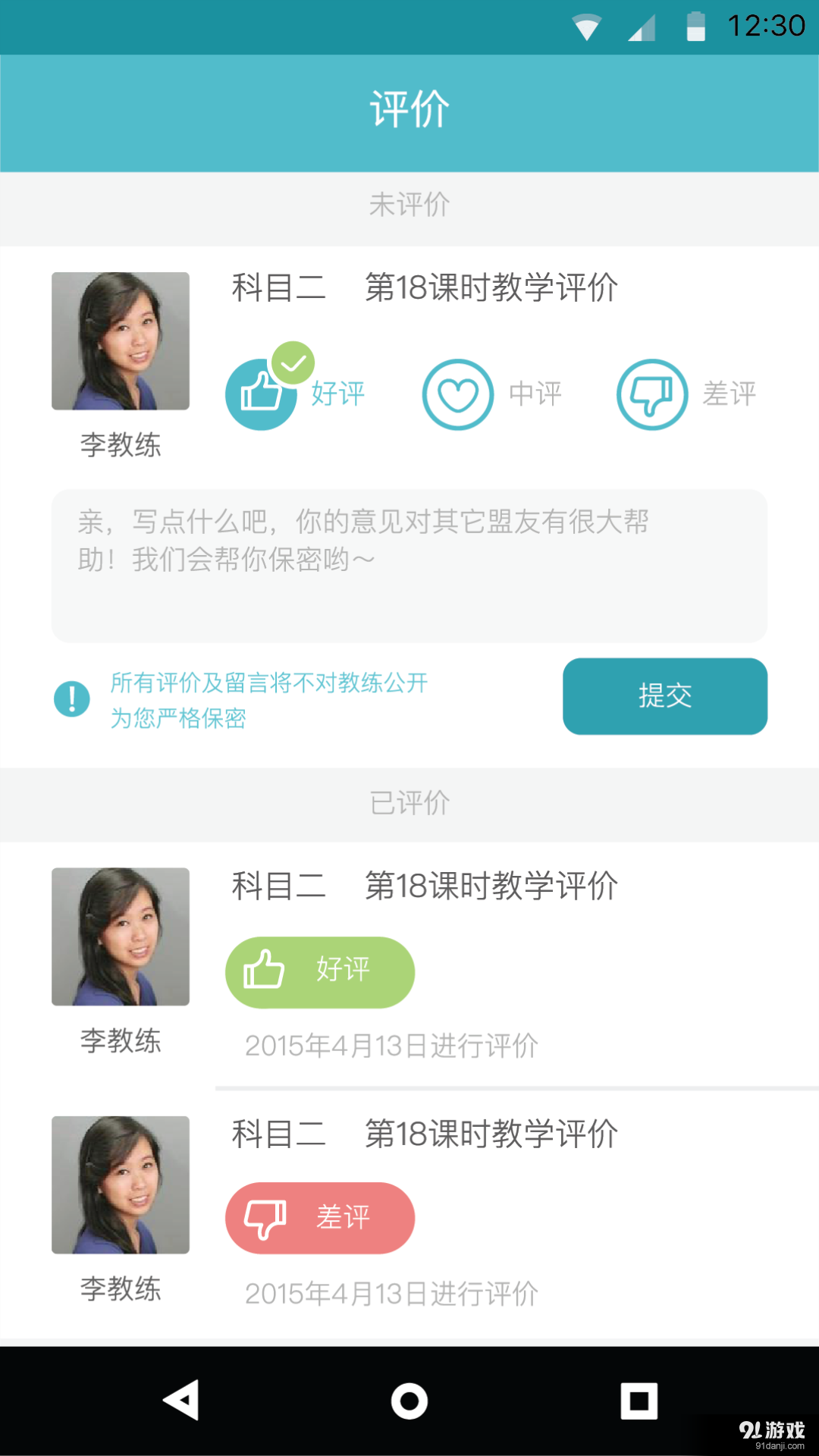Click the green 好评 badge on rated lesson
Image resolution: width=819 pixels, height=1456 pixels.
point(319,971)
